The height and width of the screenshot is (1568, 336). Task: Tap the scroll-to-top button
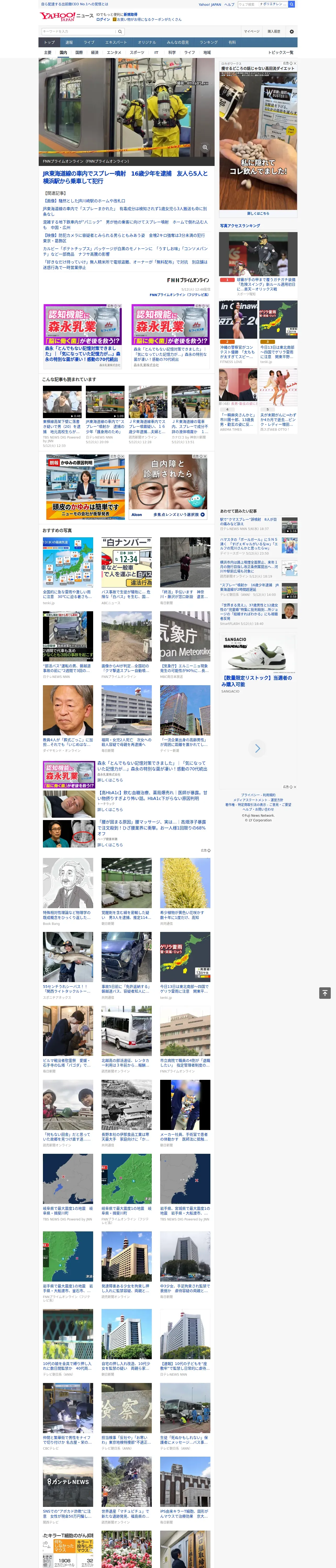325,993
